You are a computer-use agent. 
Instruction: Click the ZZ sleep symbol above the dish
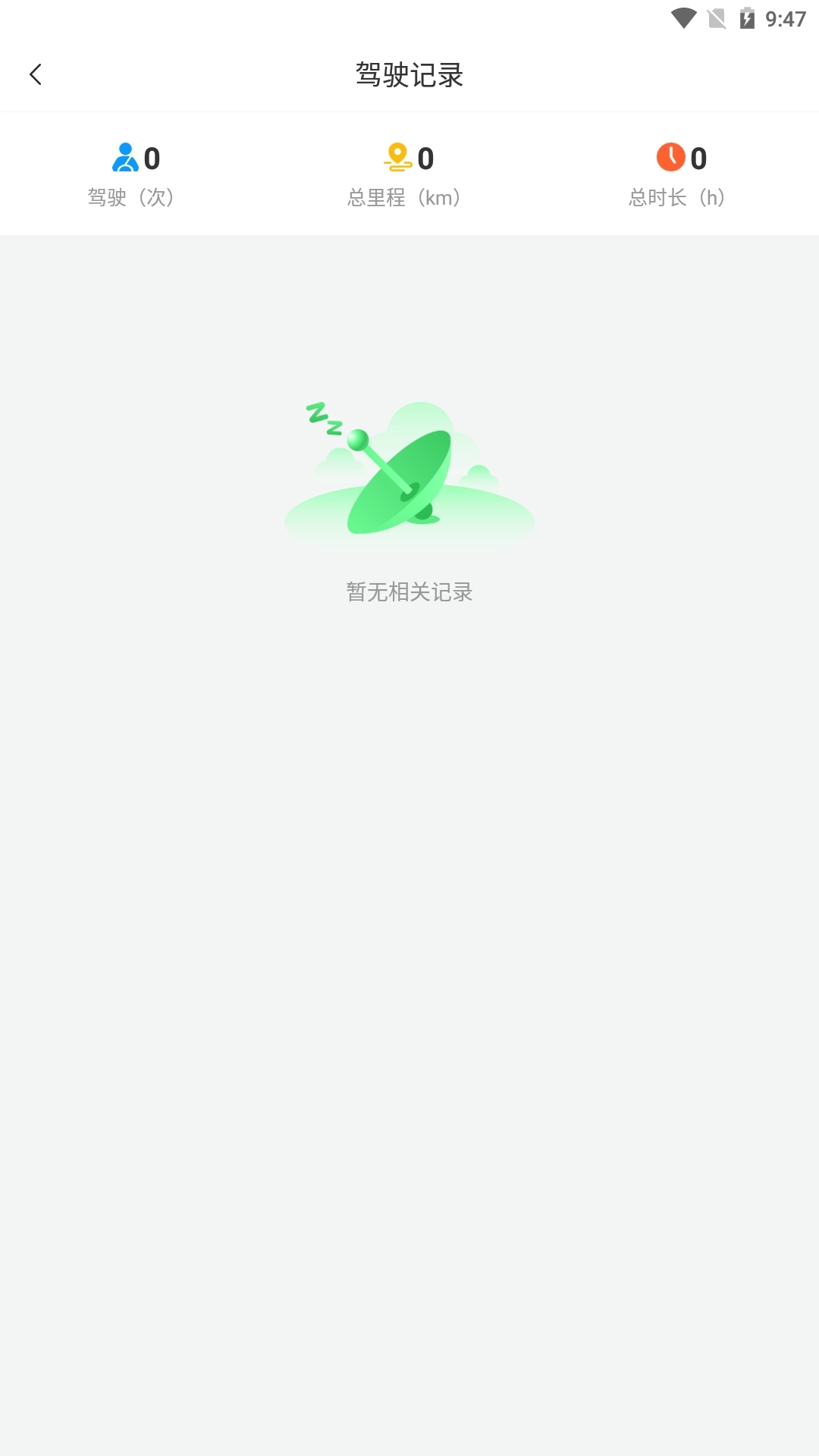click(x=323, y=419)
